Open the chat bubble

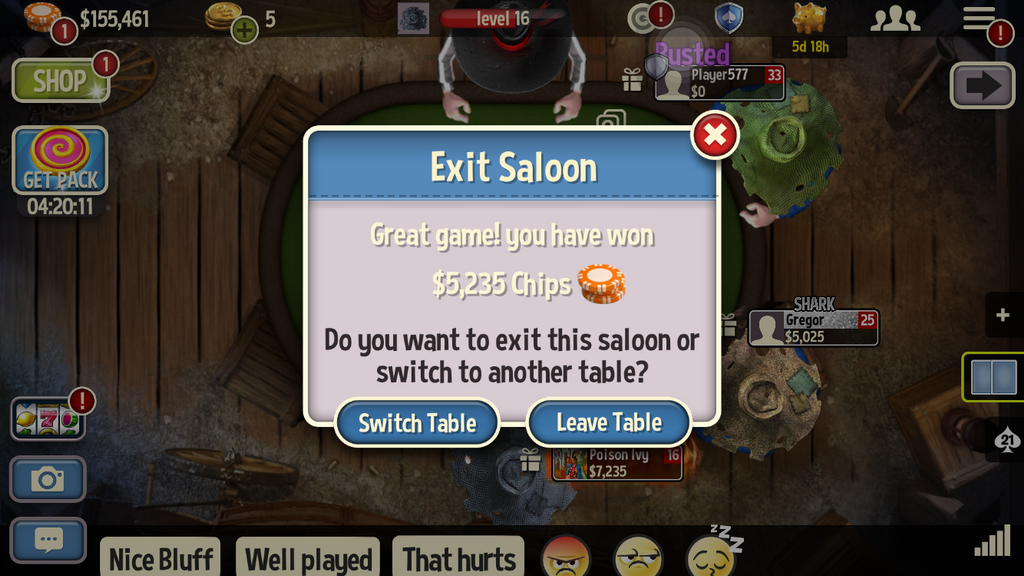click(x=47, y=541)
